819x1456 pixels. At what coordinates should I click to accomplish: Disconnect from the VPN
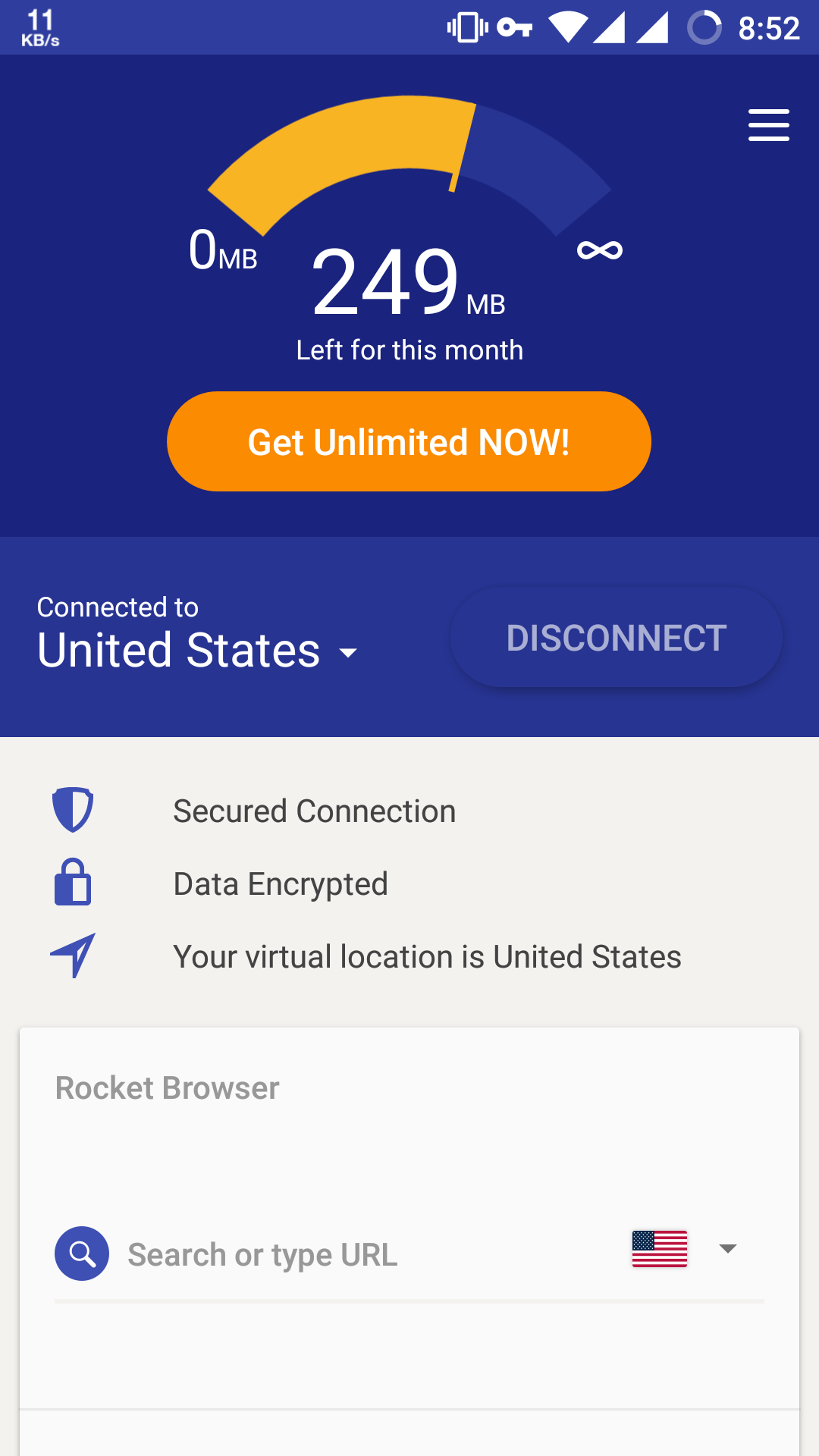point(616,638)
